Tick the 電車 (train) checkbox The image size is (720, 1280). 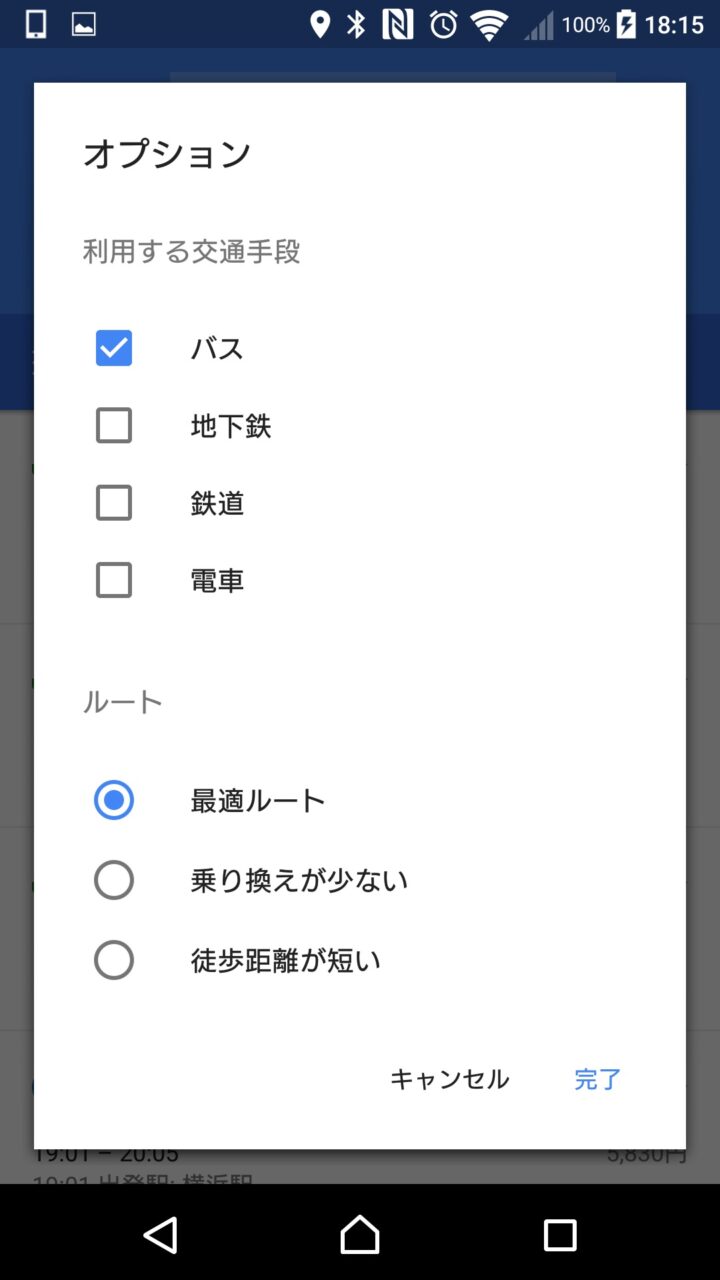114,580
